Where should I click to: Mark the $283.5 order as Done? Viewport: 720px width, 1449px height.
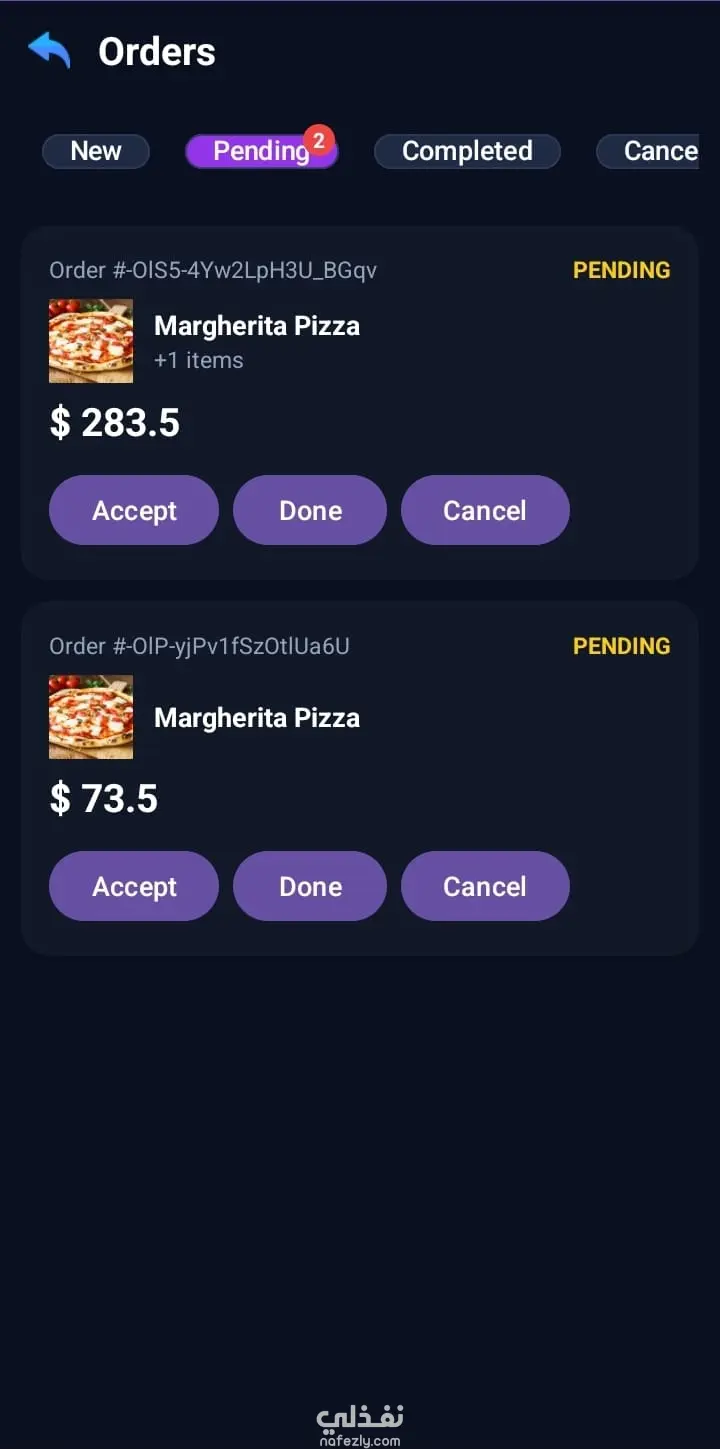310,510
